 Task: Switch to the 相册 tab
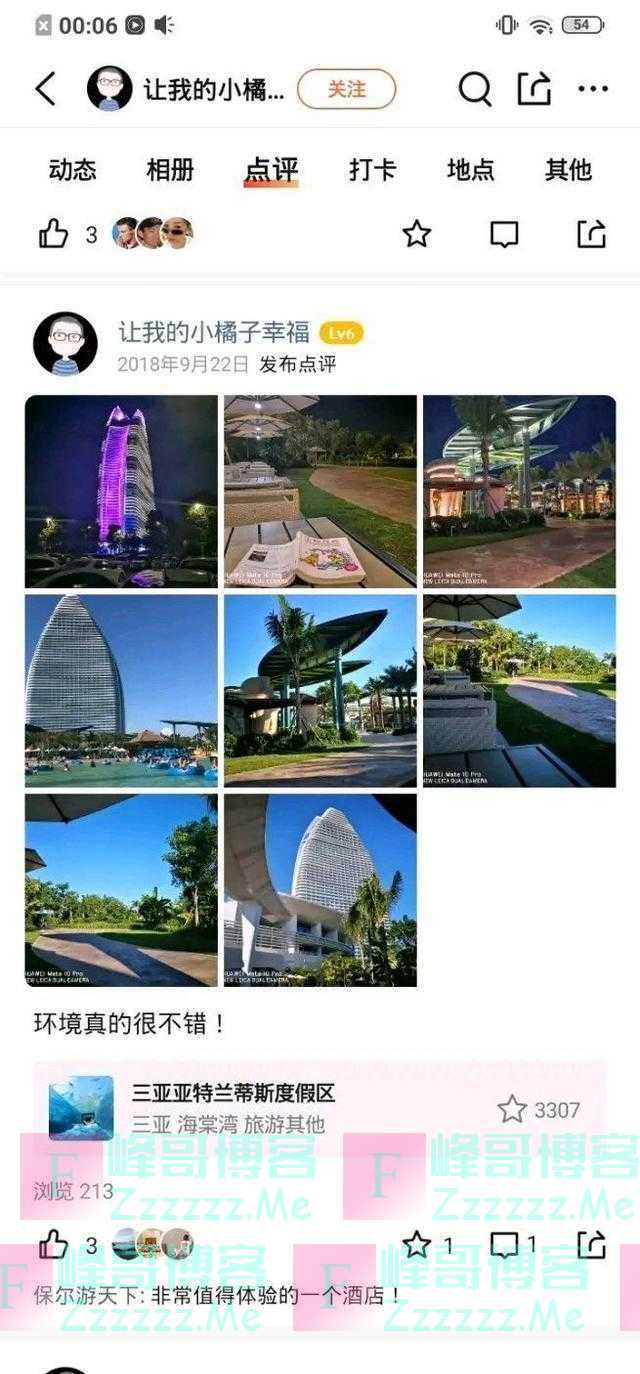point(170,170)
